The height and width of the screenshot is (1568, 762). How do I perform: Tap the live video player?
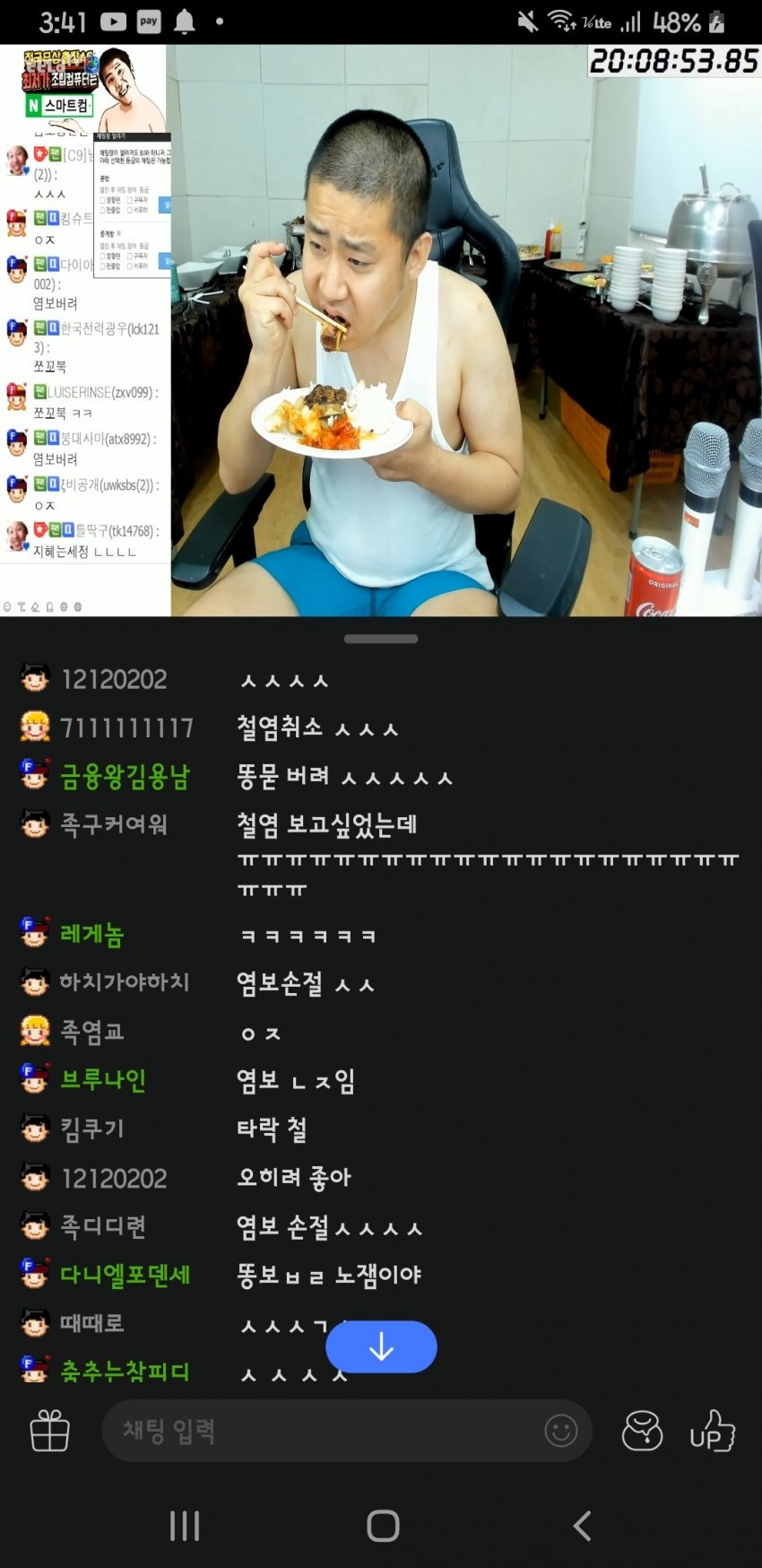pos(466,330)
